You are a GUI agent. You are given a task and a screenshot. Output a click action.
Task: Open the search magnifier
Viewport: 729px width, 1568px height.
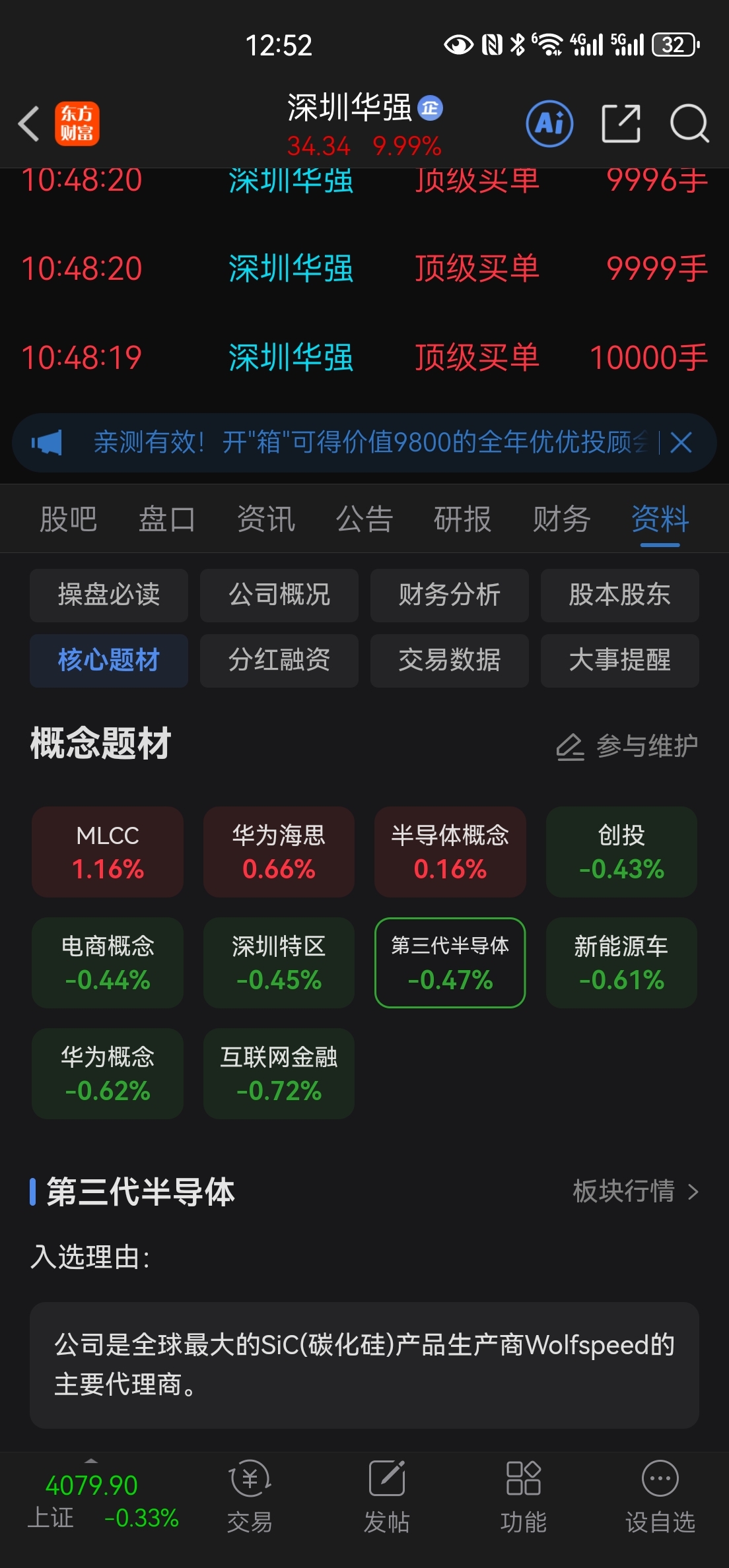689,123
